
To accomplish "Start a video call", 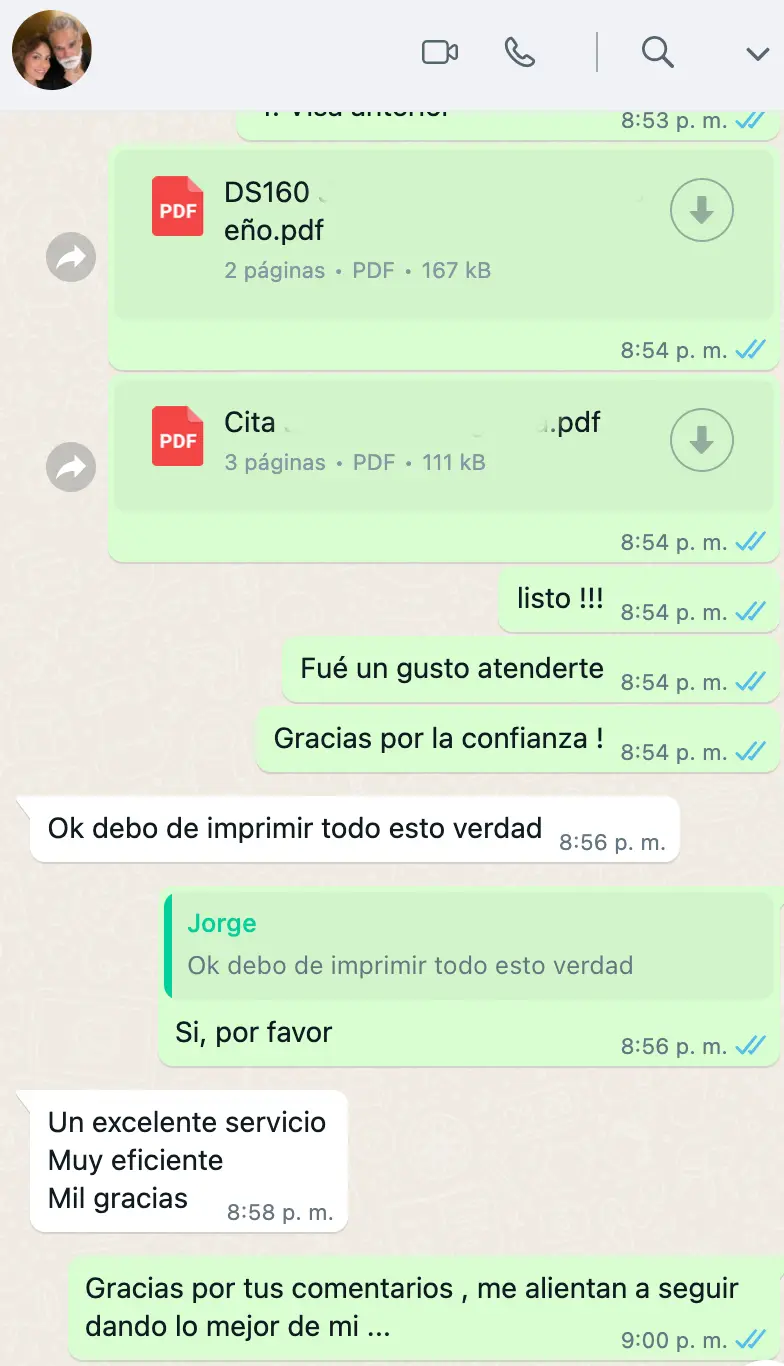I will coord(439,52).
